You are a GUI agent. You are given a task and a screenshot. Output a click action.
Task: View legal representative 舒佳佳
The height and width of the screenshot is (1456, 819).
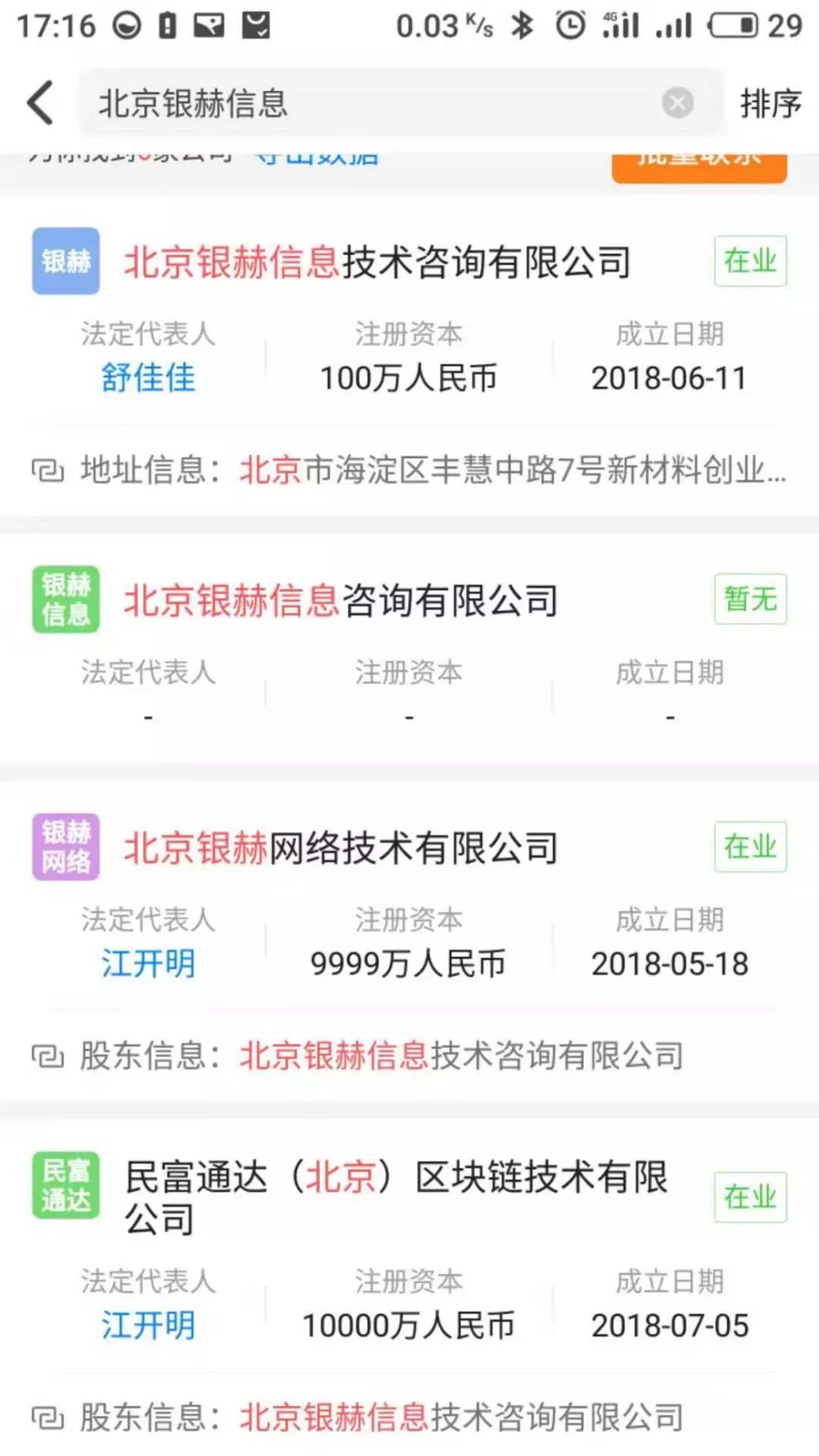coord(148,379)
